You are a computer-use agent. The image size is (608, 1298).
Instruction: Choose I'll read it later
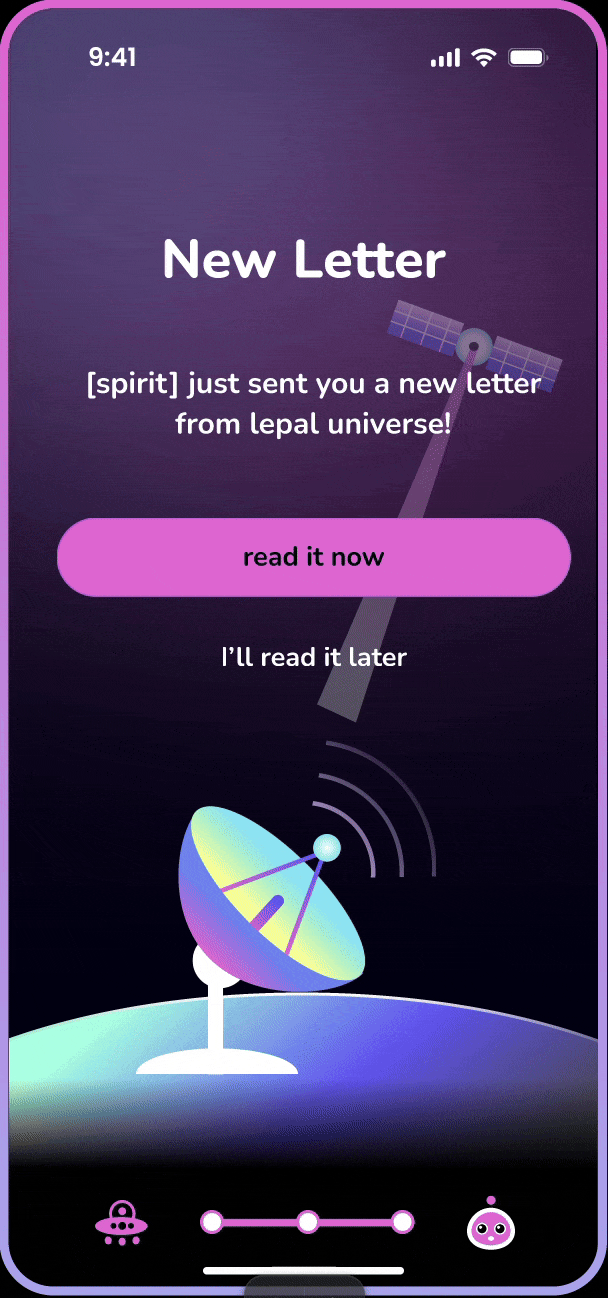[x=313, y=657]
